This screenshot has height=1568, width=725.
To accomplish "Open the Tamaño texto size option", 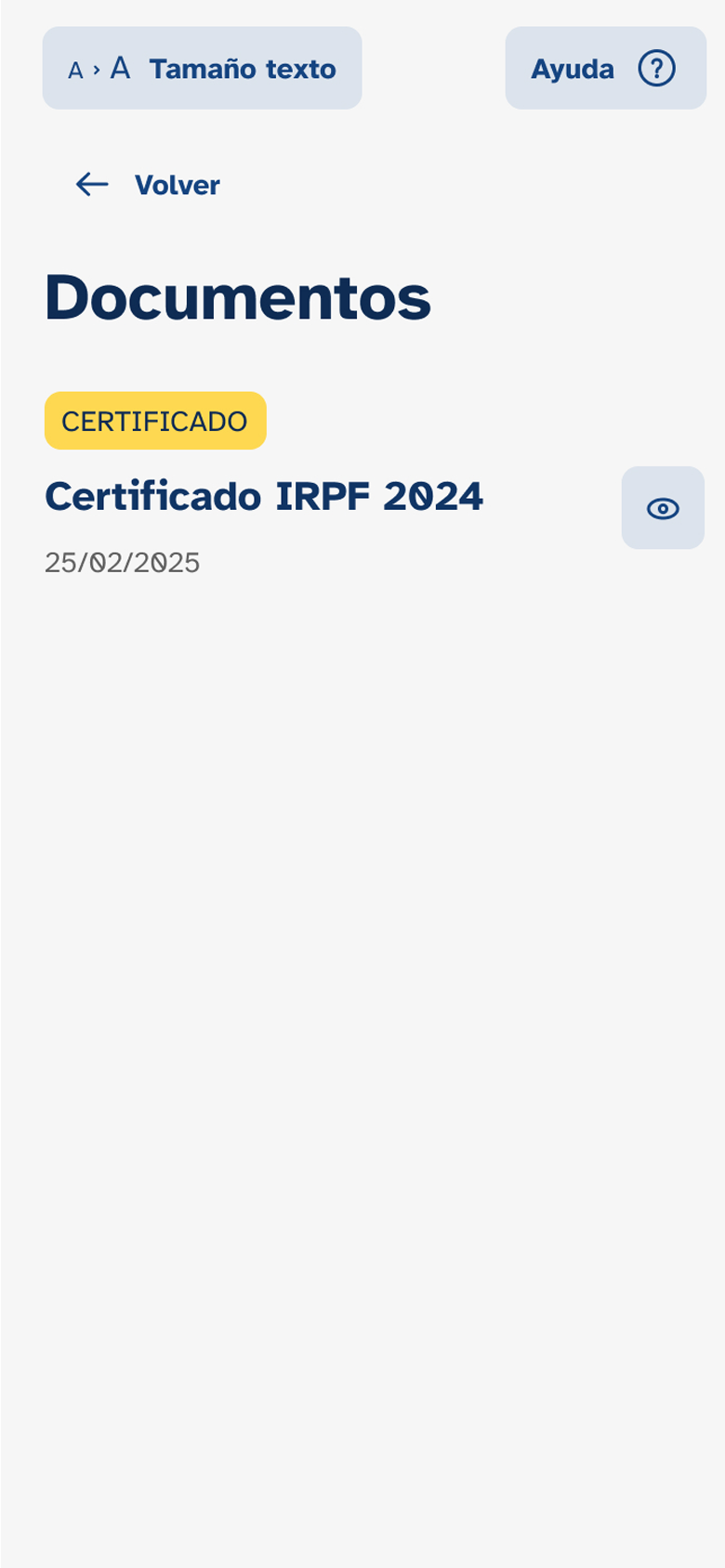I will [202, 68].
